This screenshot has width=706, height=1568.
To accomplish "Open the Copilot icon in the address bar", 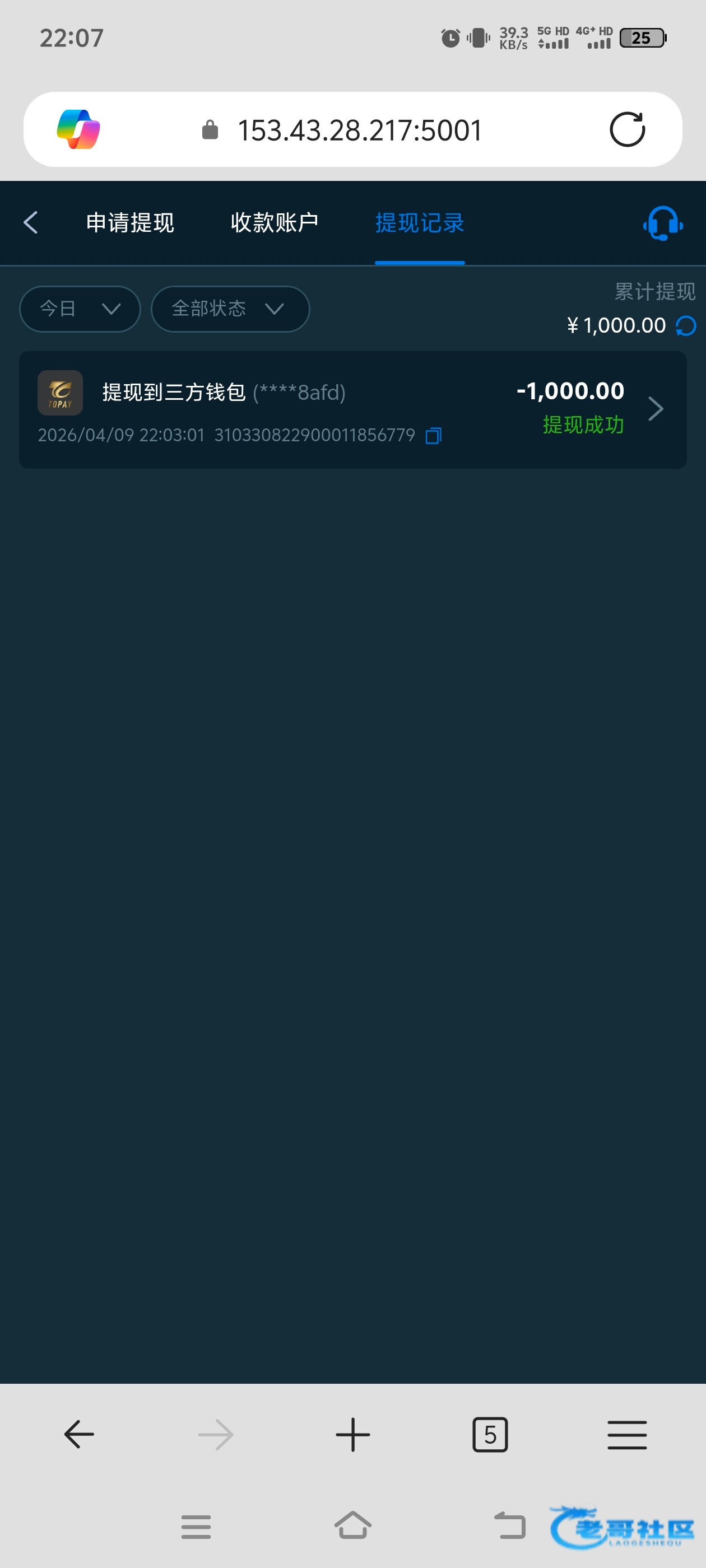I will point(78,130).
